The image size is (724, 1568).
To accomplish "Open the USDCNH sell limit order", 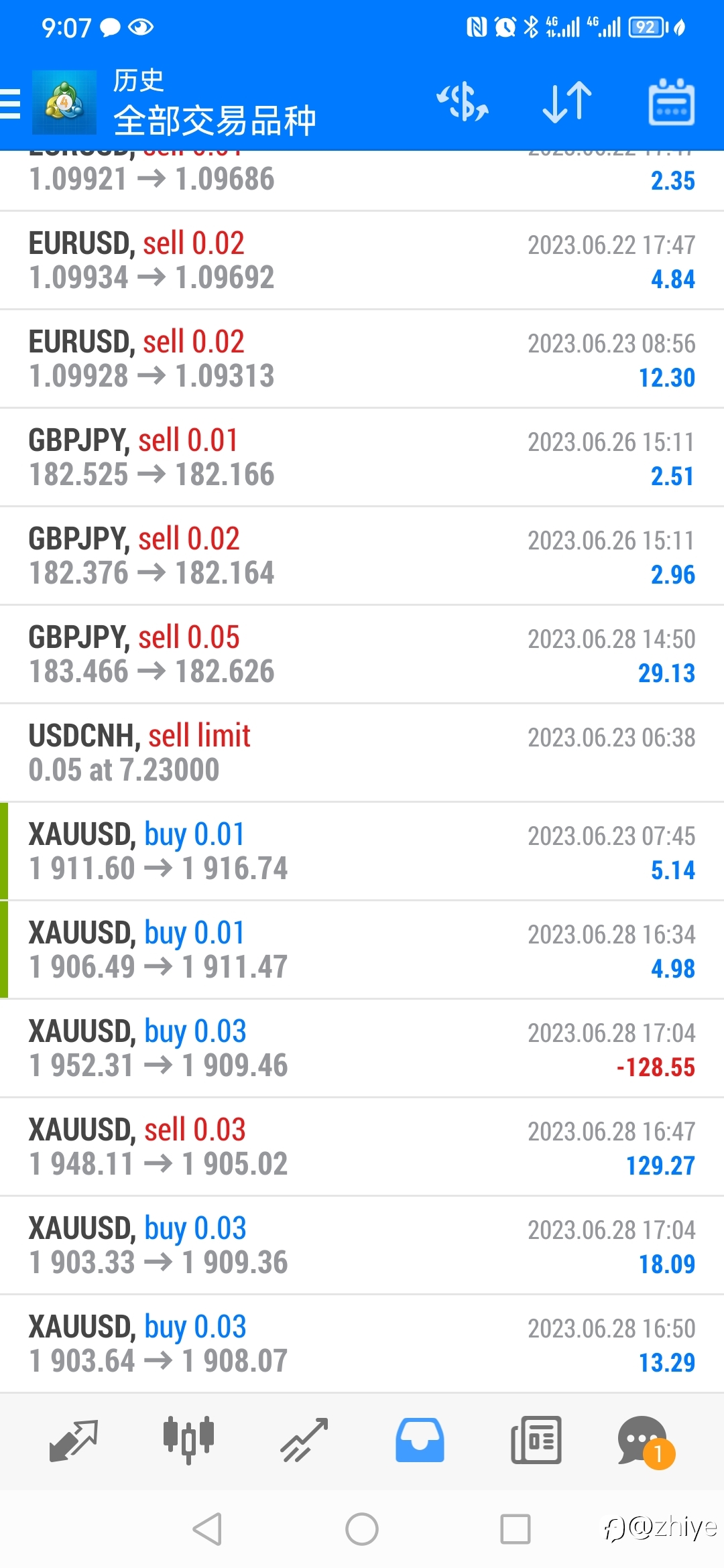I will pyautogui.click(x=362, y=753).
